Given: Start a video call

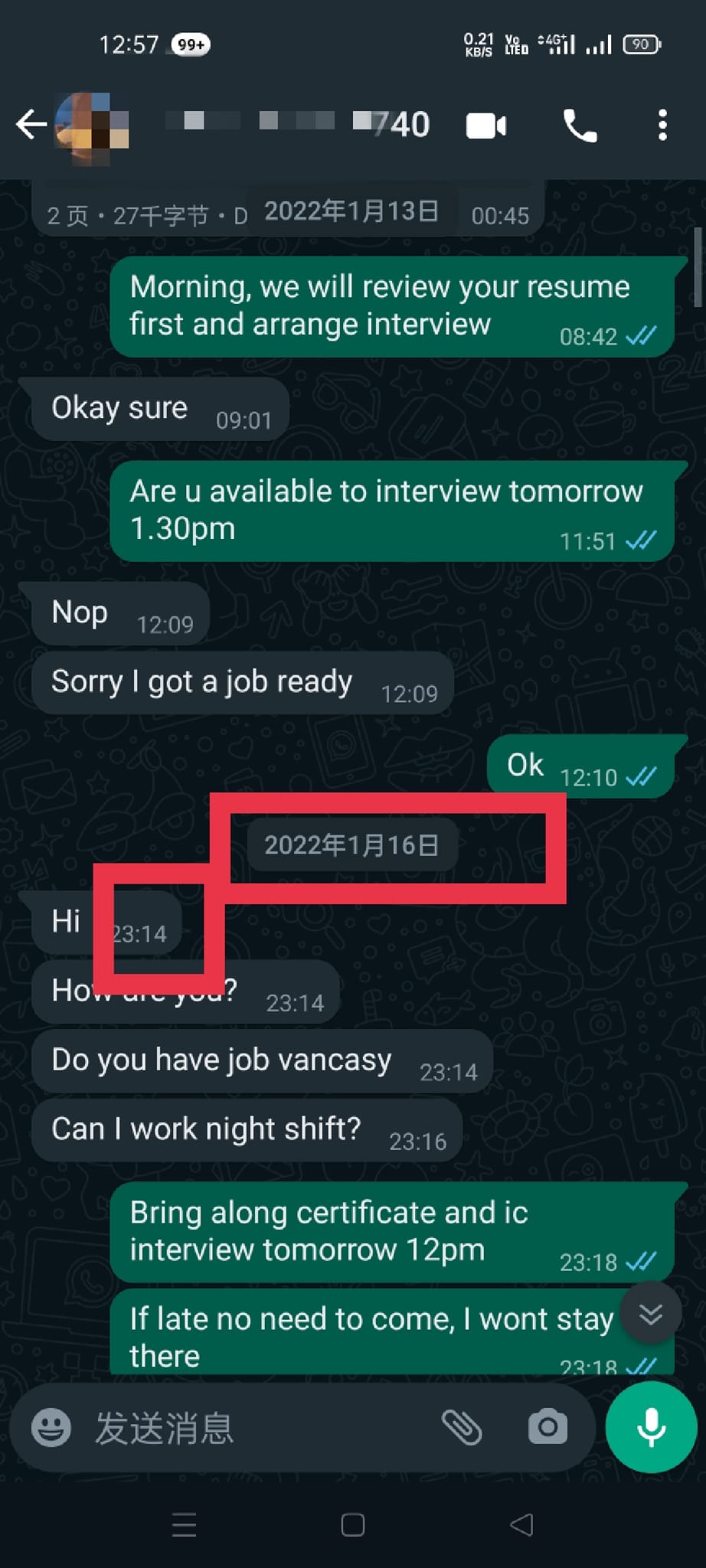Looking at the screenshot, I should coord(486,126).
